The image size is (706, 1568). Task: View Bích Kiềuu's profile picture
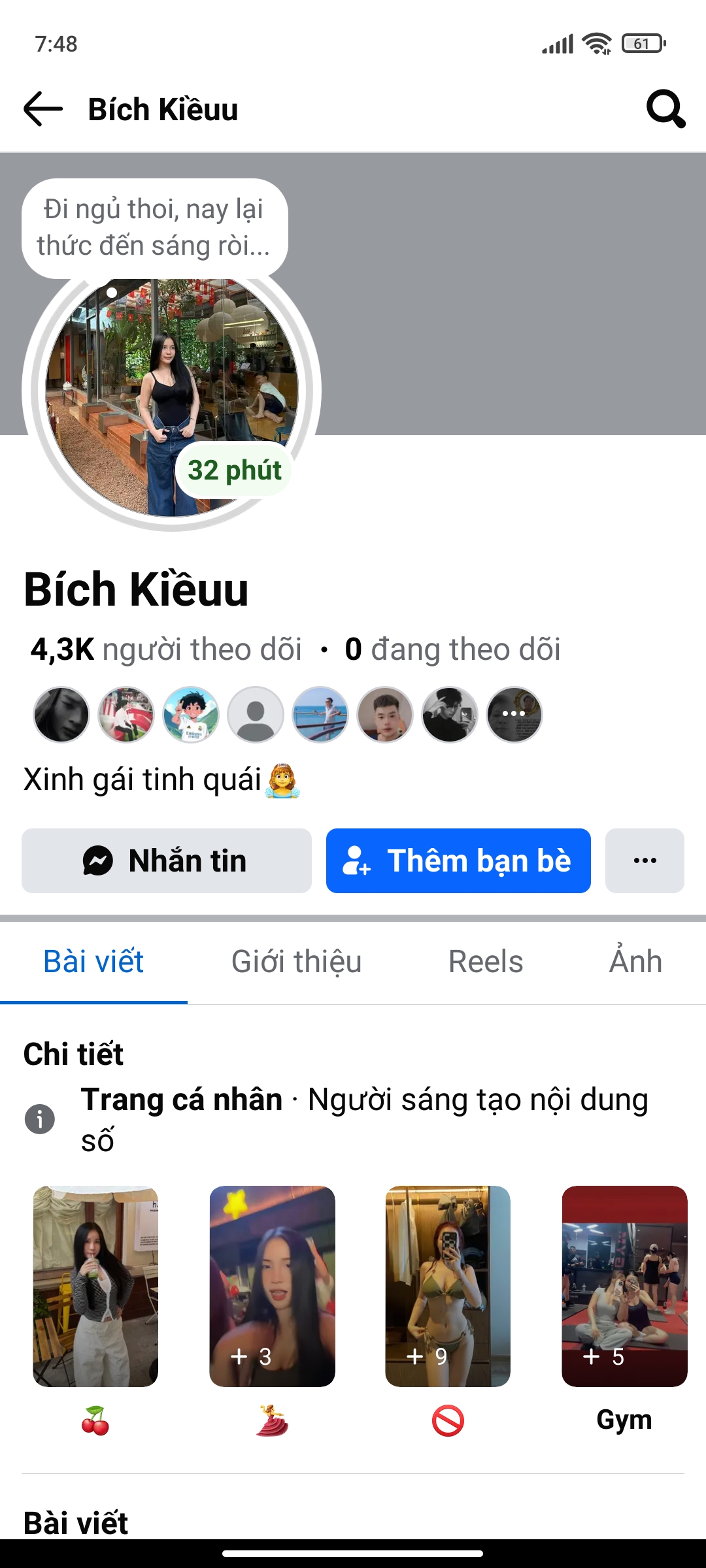point(171,397)
